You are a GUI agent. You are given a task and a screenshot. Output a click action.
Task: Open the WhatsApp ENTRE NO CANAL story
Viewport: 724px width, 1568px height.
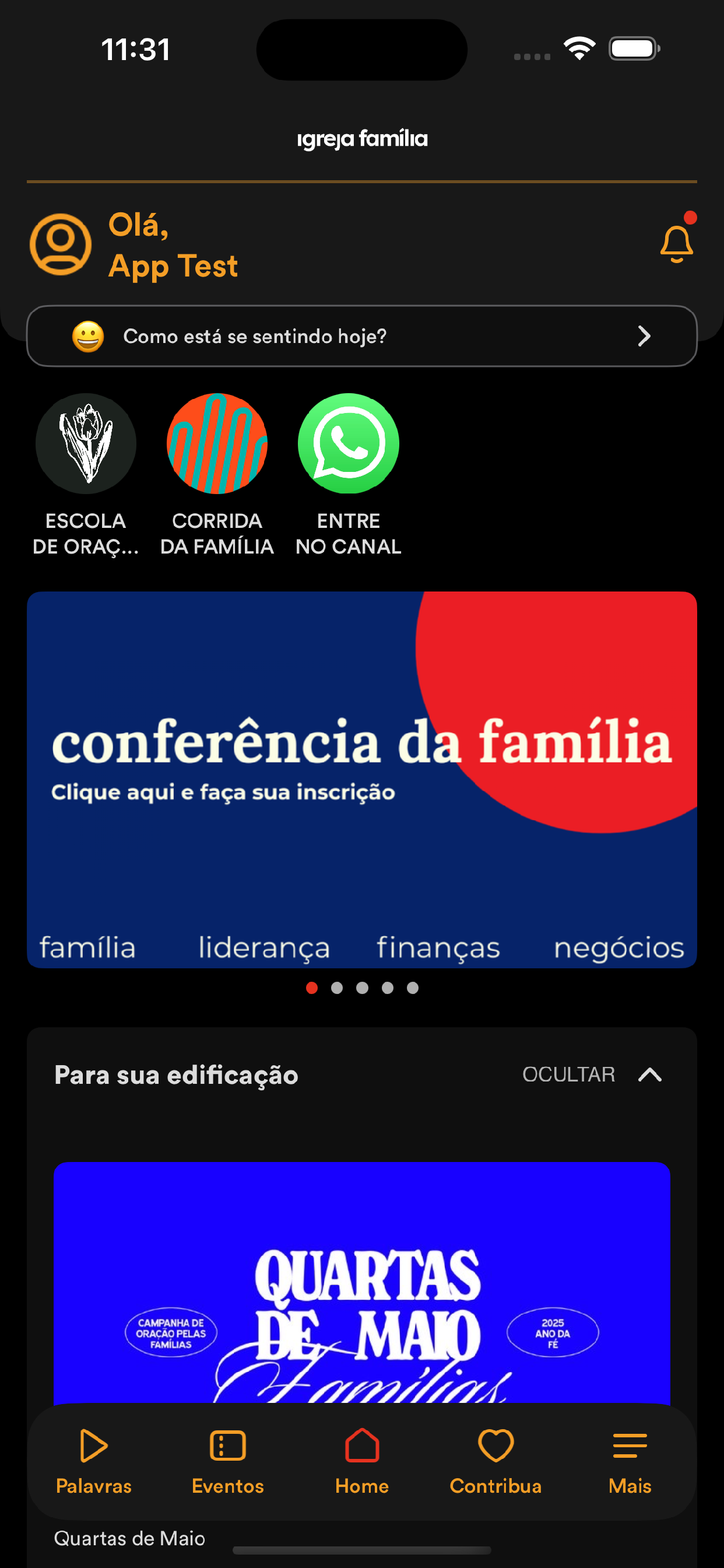click(347, 444)
